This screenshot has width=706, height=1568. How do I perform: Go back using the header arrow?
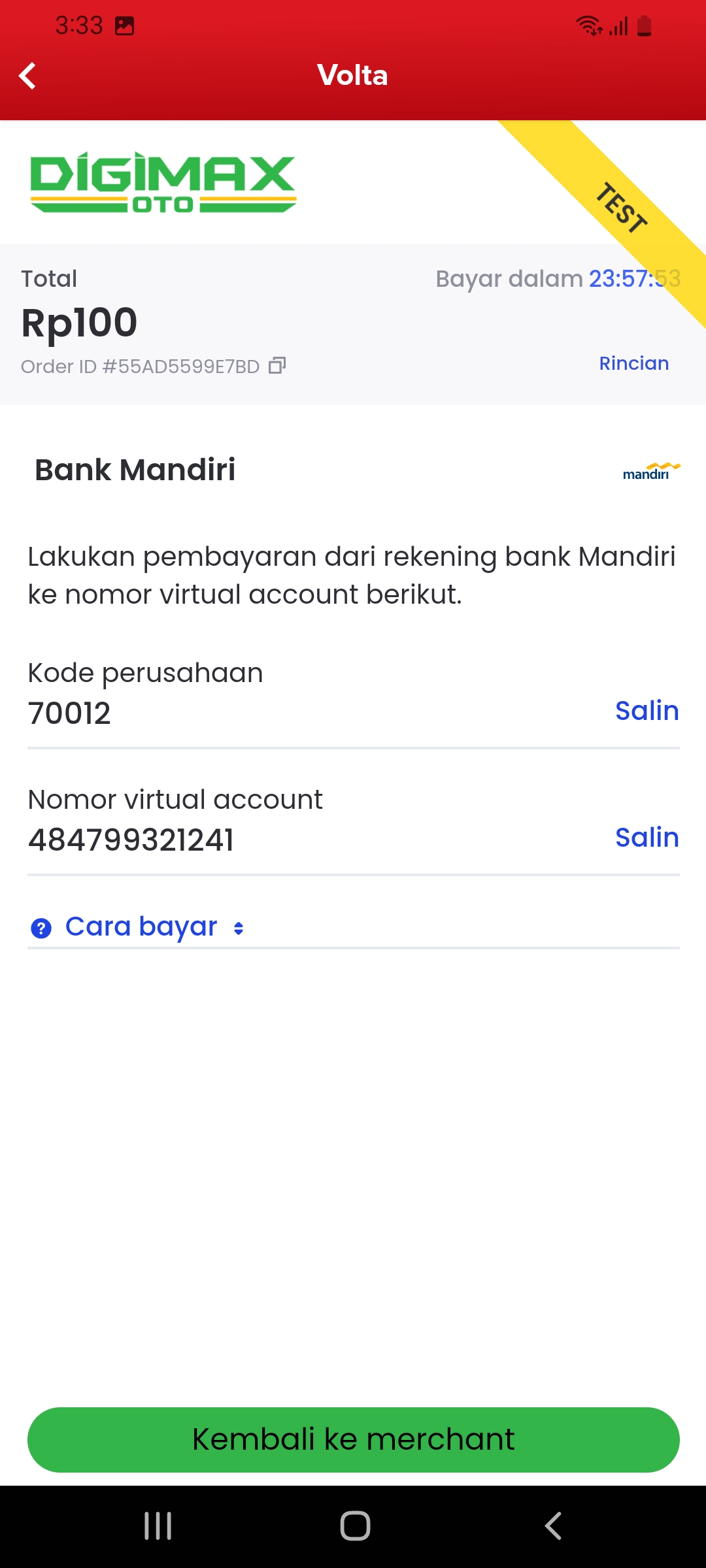pos(27,76)
